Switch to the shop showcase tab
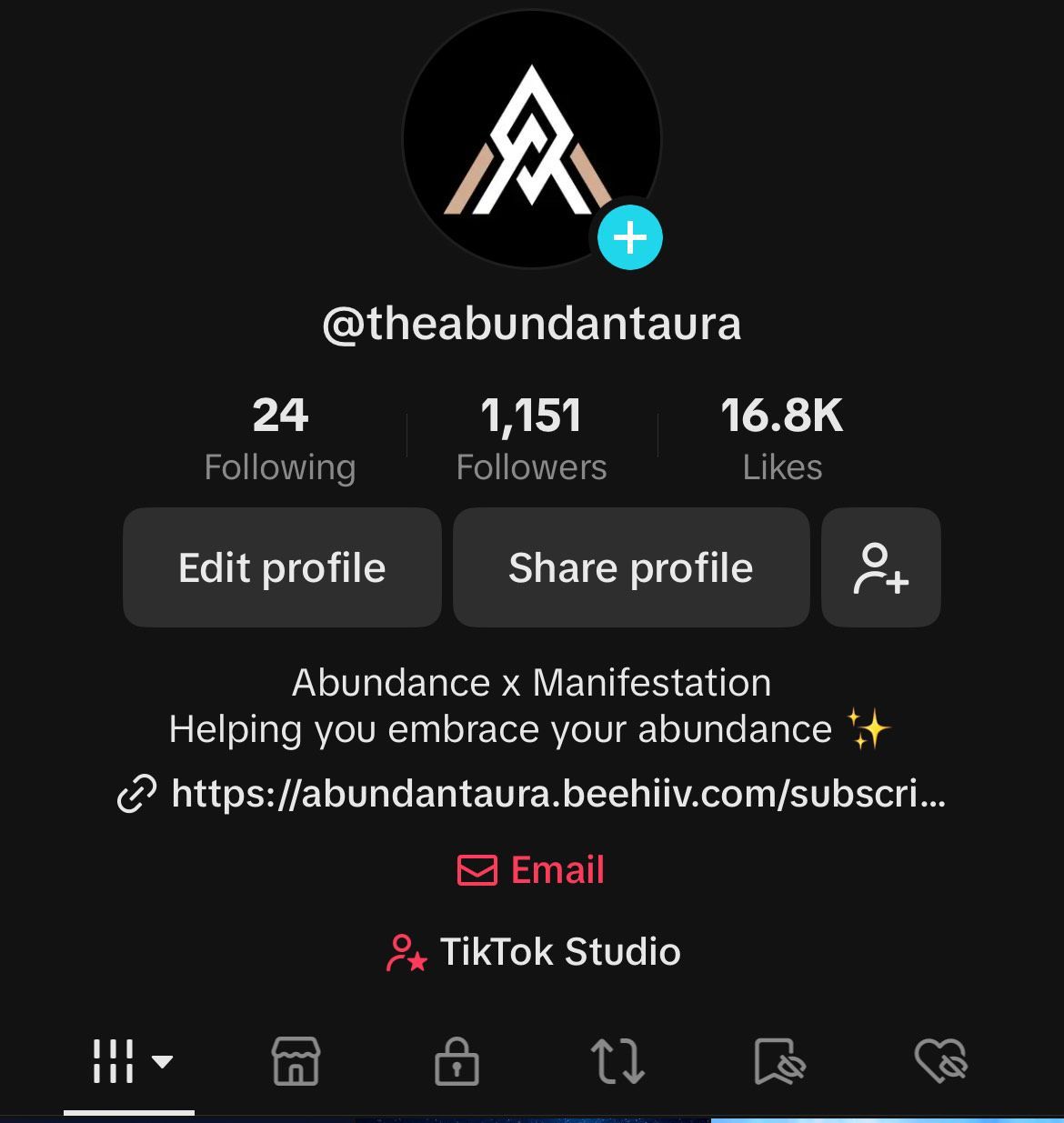 296,1061
